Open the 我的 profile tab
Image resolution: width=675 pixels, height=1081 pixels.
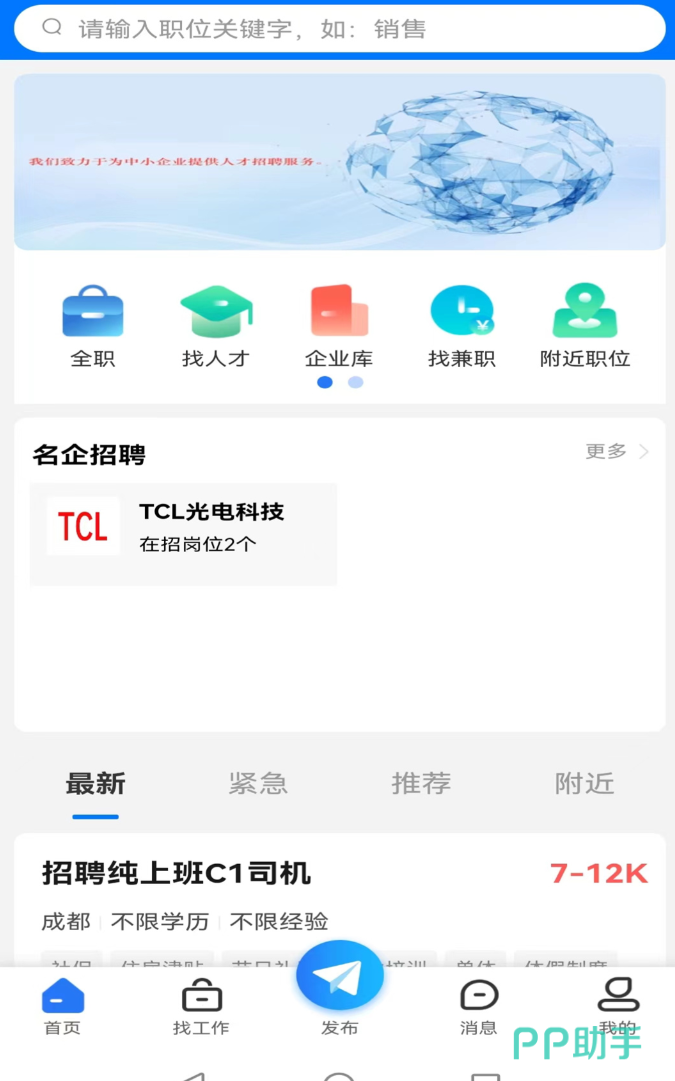(618, 1005)
